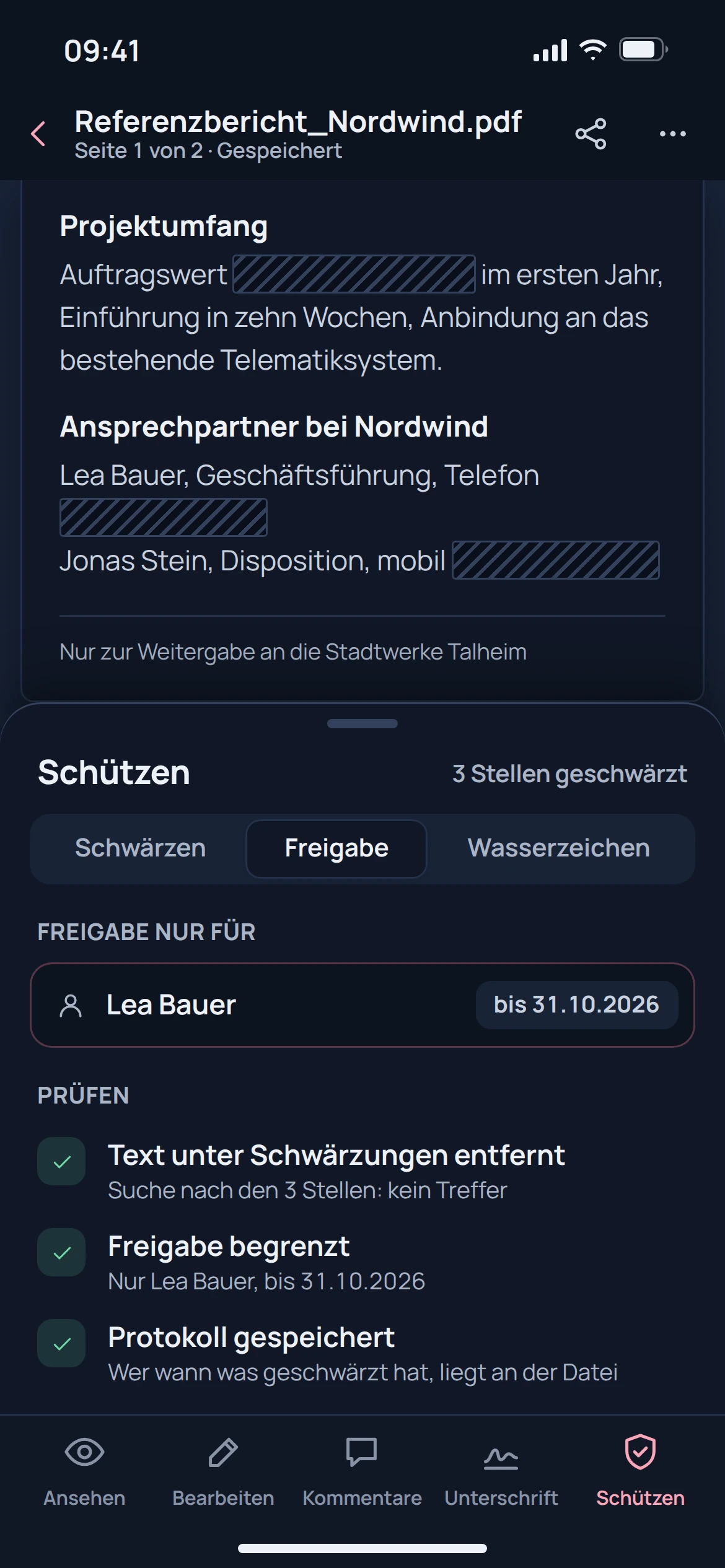Tap the sheet's drag handle
The width and height of the screenshot is (725, 1568).
(x=362, y=723)
